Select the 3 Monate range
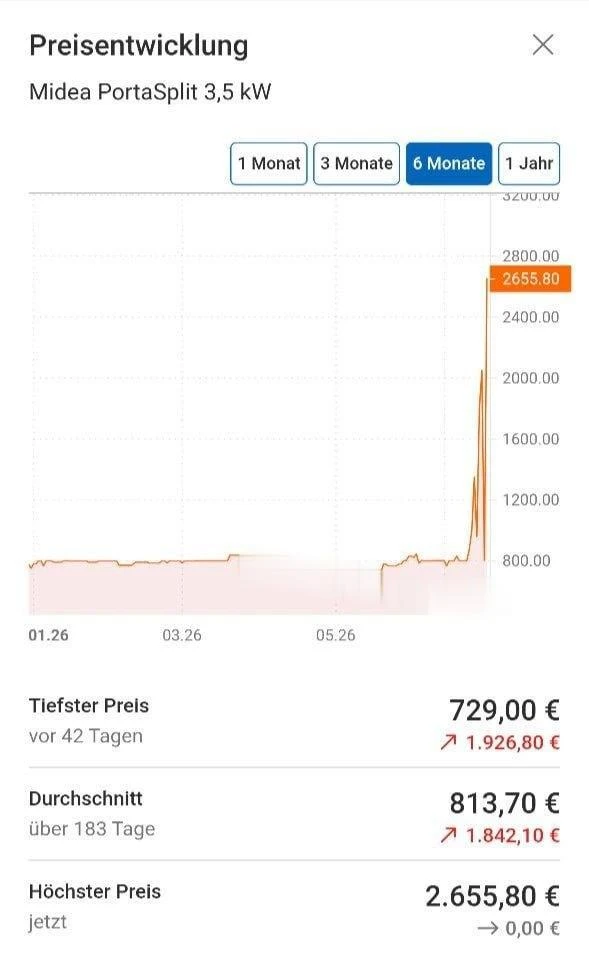 (356, 164)
